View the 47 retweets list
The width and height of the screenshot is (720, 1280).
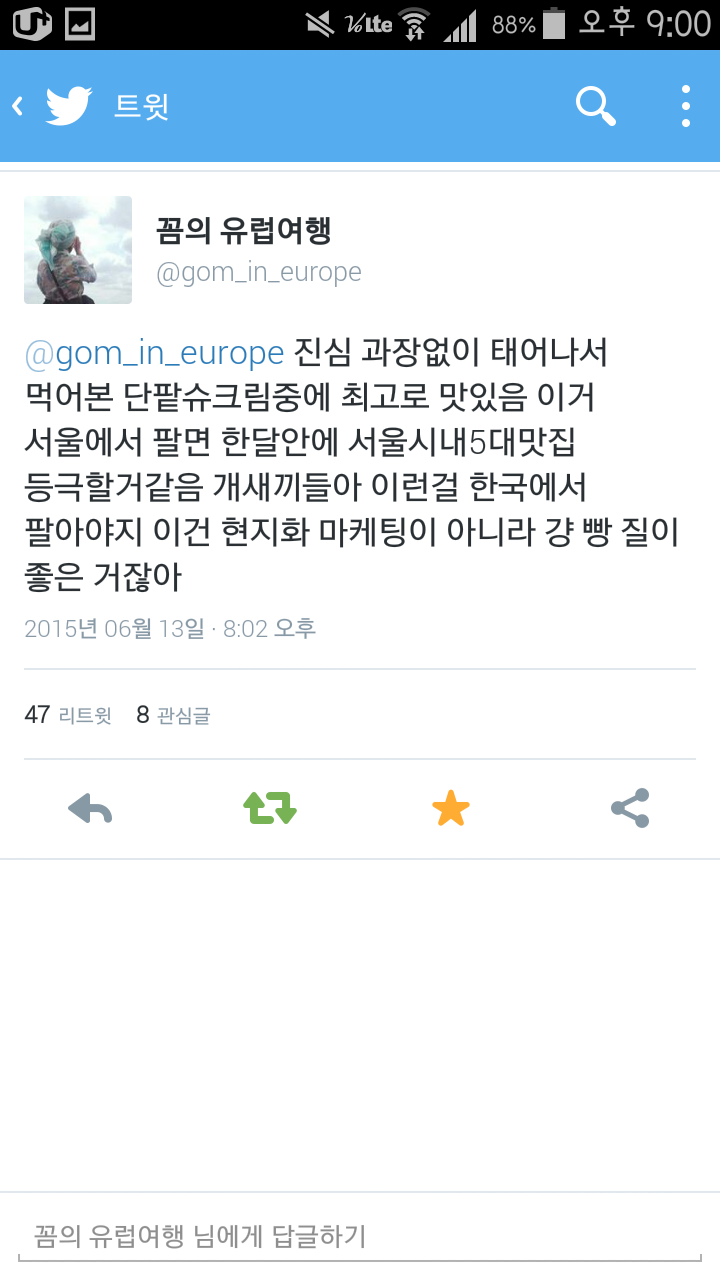pos(68,715)
